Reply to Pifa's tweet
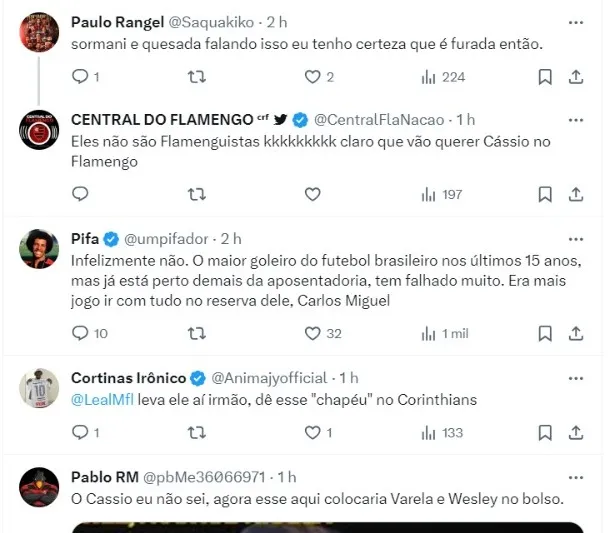612x533 pixels. (81, 333)
